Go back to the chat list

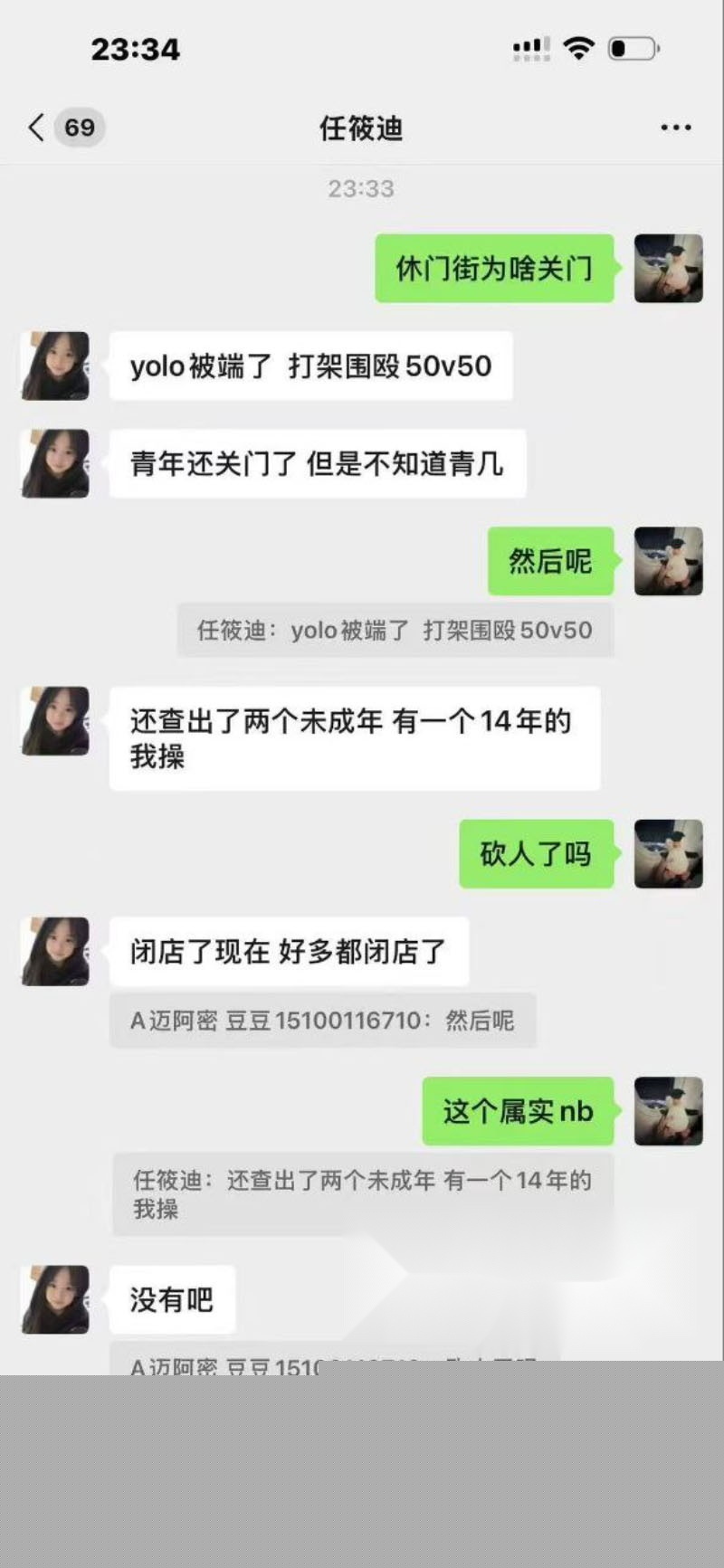(x=36, y=128)
